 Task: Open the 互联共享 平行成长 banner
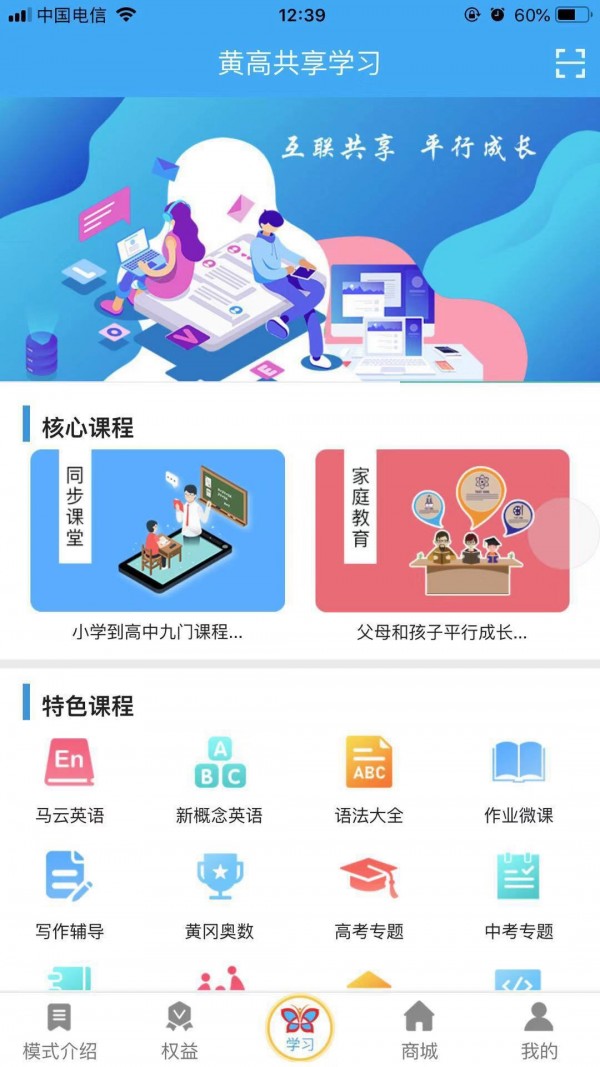pos(300,238)
